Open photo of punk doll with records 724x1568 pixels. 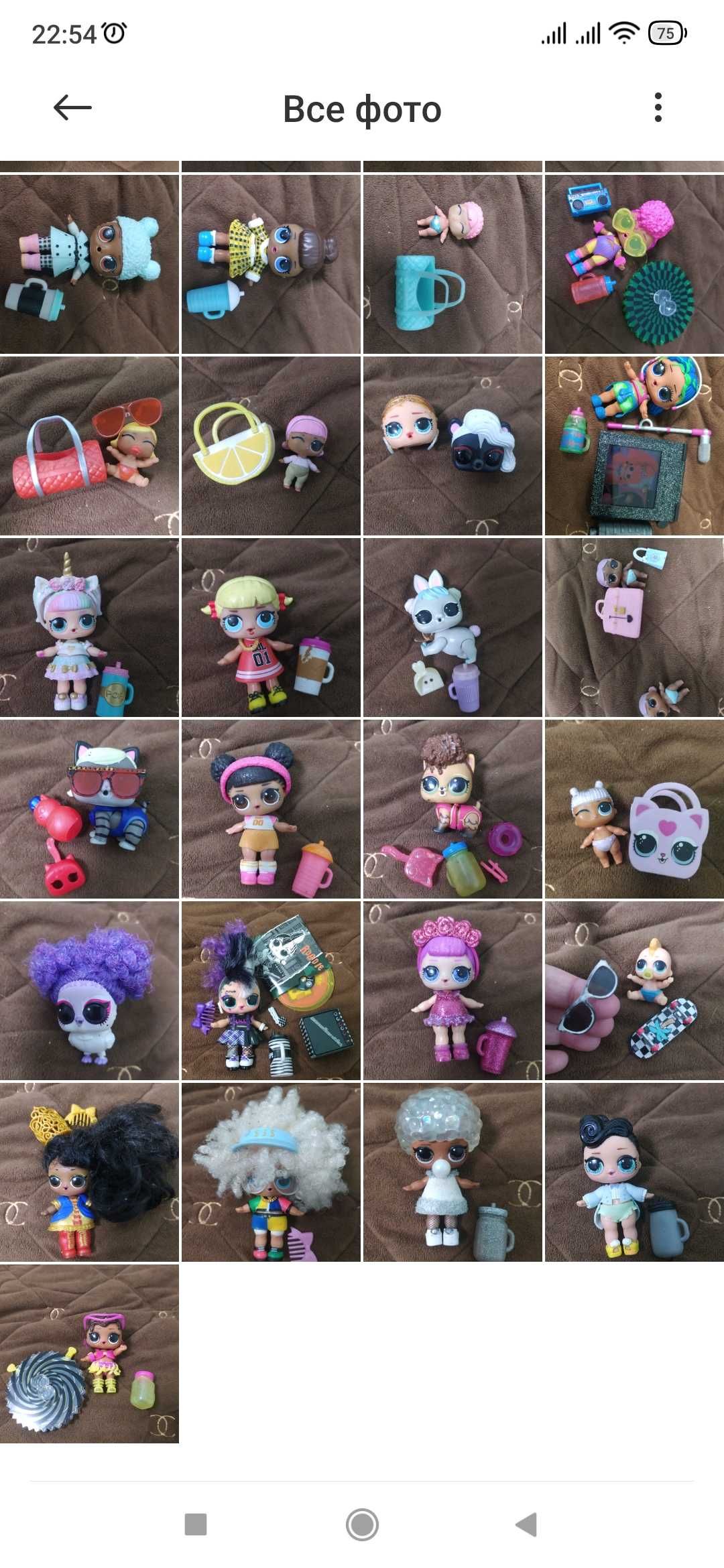point(271,990)
